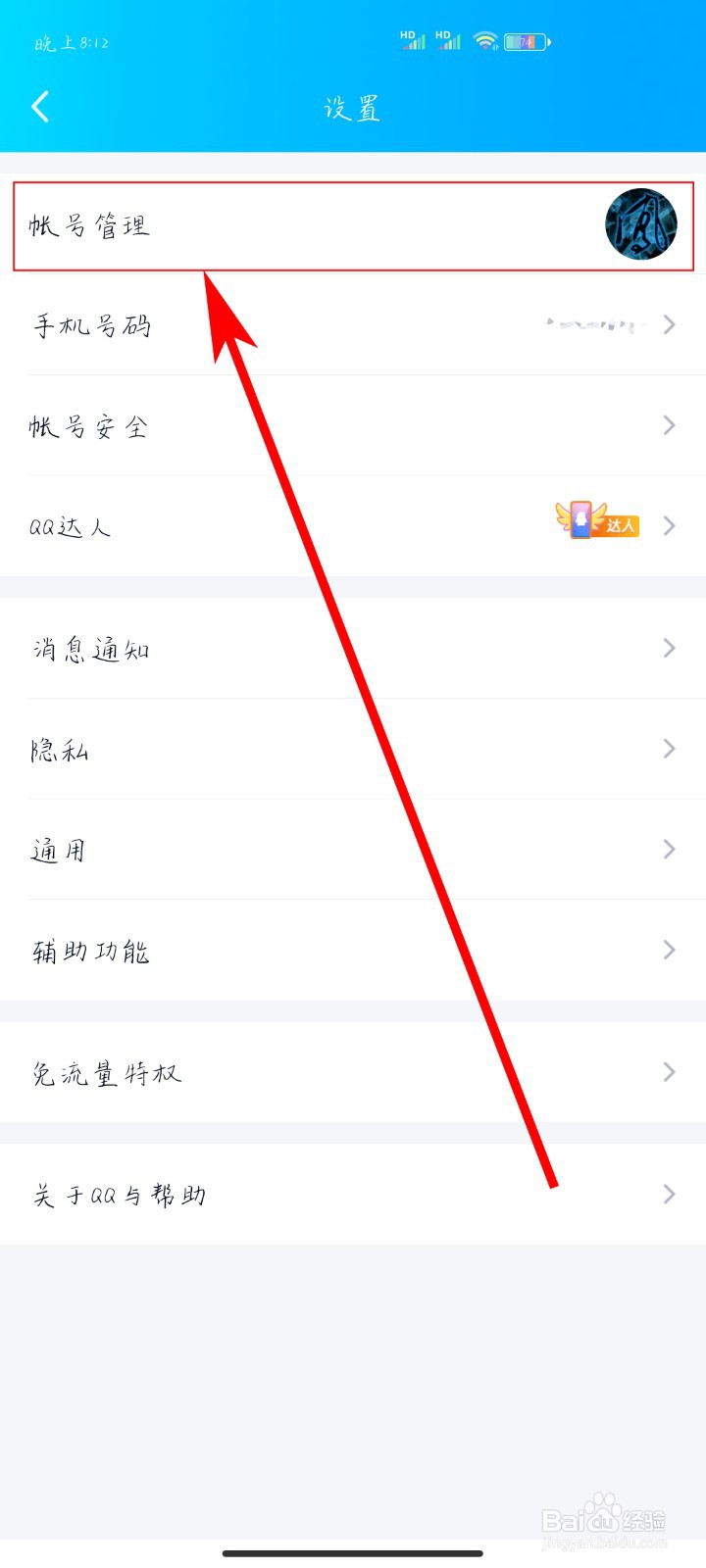The width and height of the screenshot is (706, 1568).
Task: Tap the WiFi icon in the status bar
Action: pos(484,40)
